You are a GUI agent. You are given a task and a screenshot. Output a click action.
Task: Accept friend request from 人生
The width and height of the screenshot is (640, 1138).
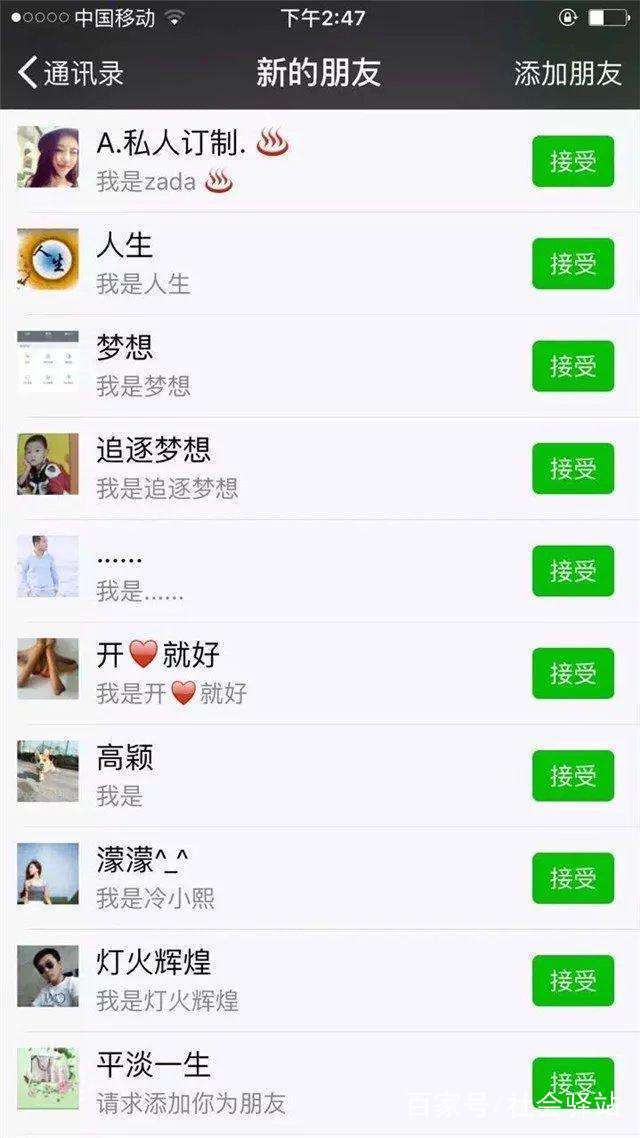(572, 264)
